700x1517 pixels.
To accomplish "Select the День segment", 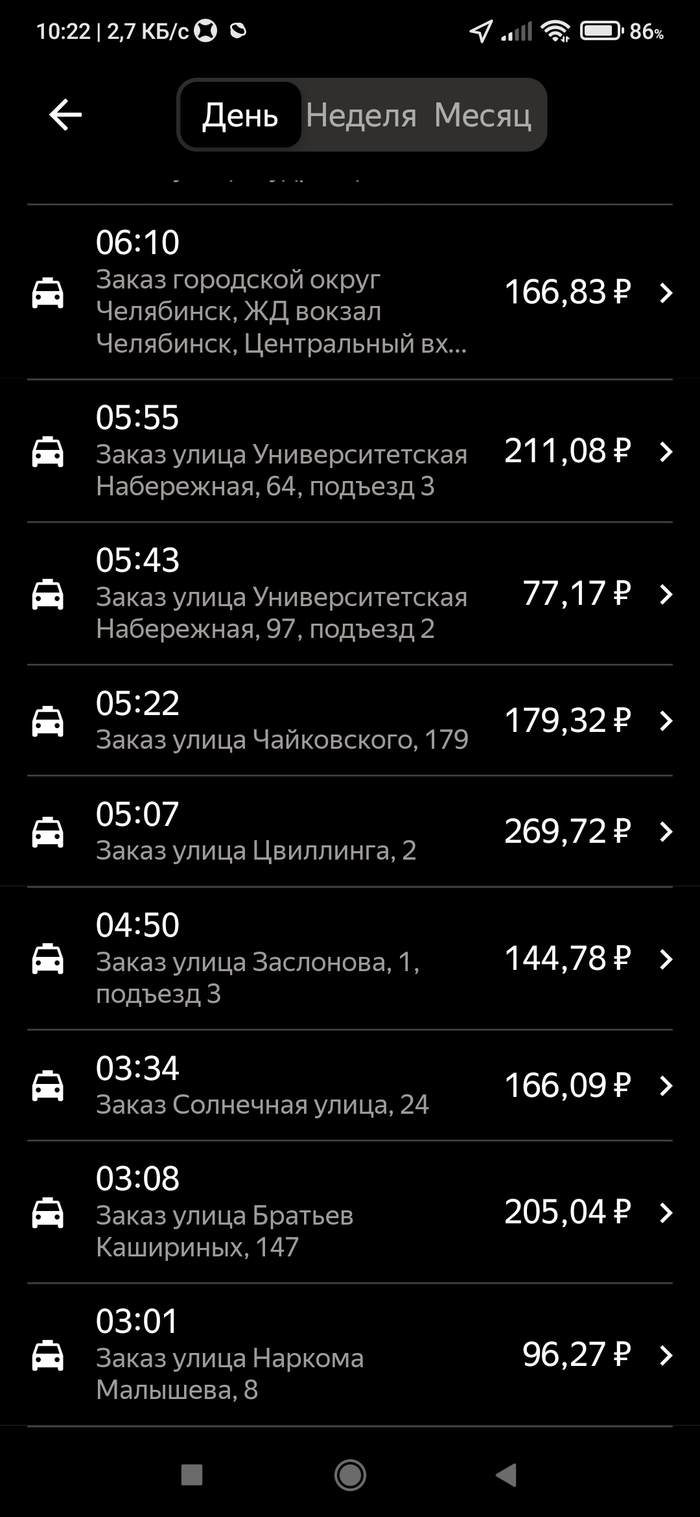I will (x=240, y=115).
